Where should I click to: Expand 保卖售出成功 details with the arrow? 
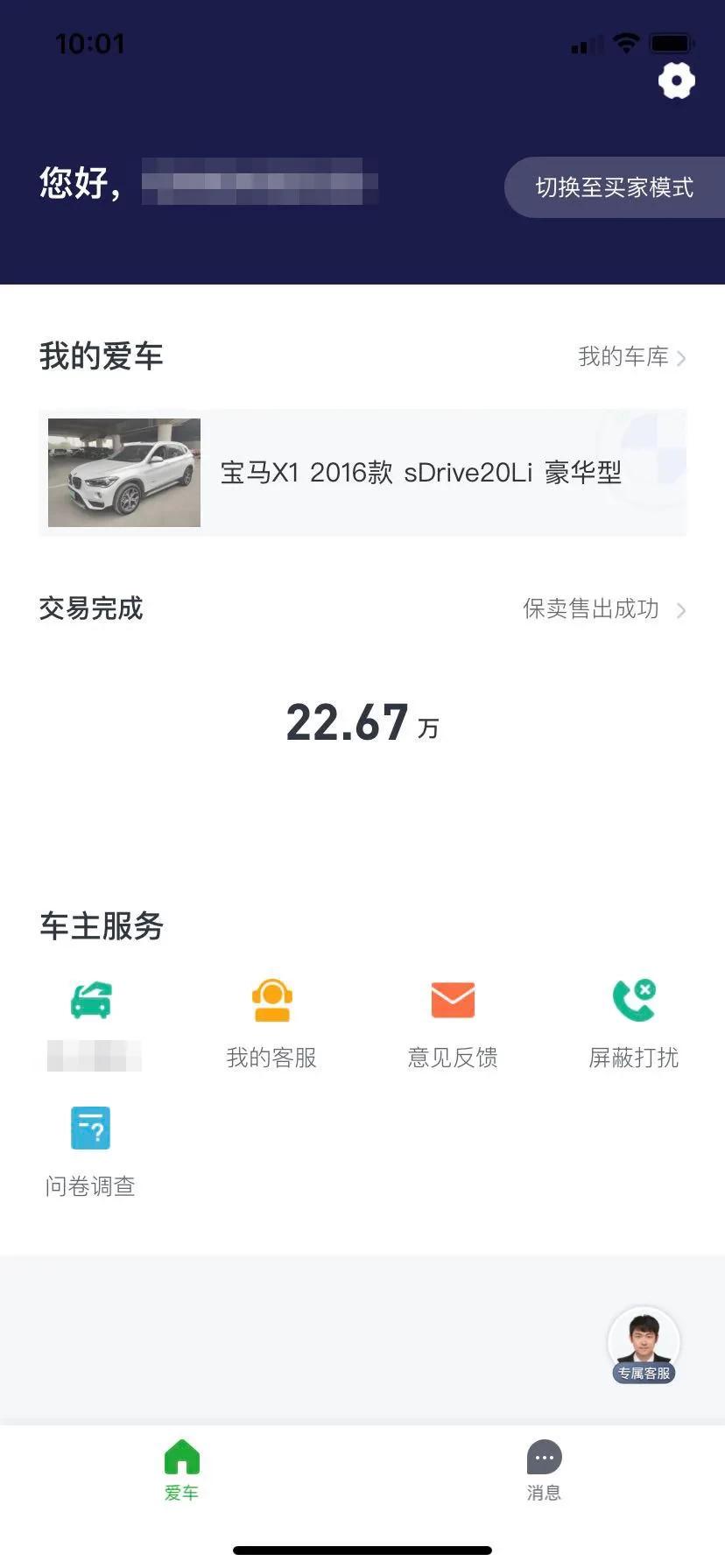pyautogui.click(x=679, y=609)
